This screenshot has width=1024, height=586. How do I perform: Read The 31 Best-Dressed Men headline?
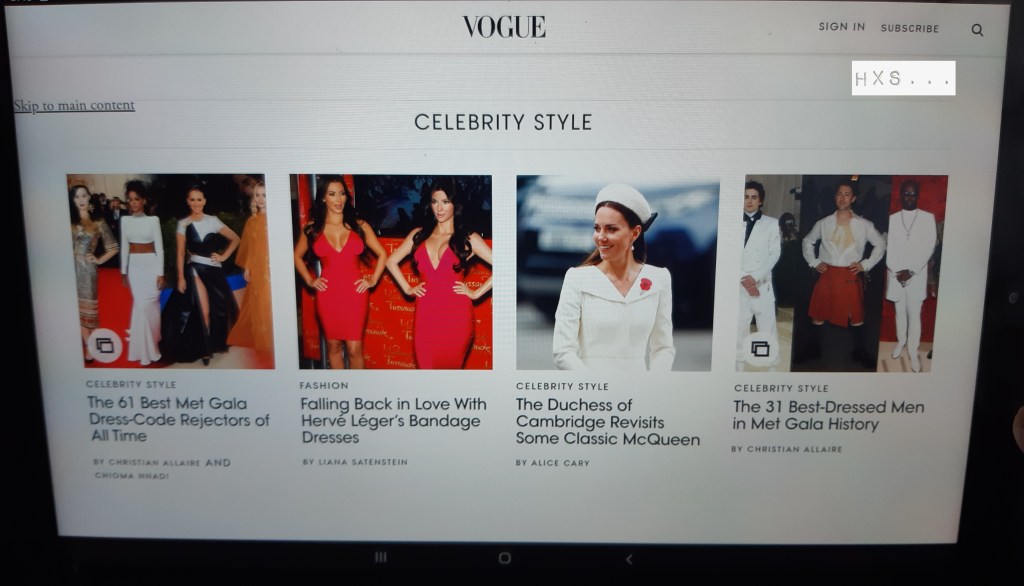point(828,415)
